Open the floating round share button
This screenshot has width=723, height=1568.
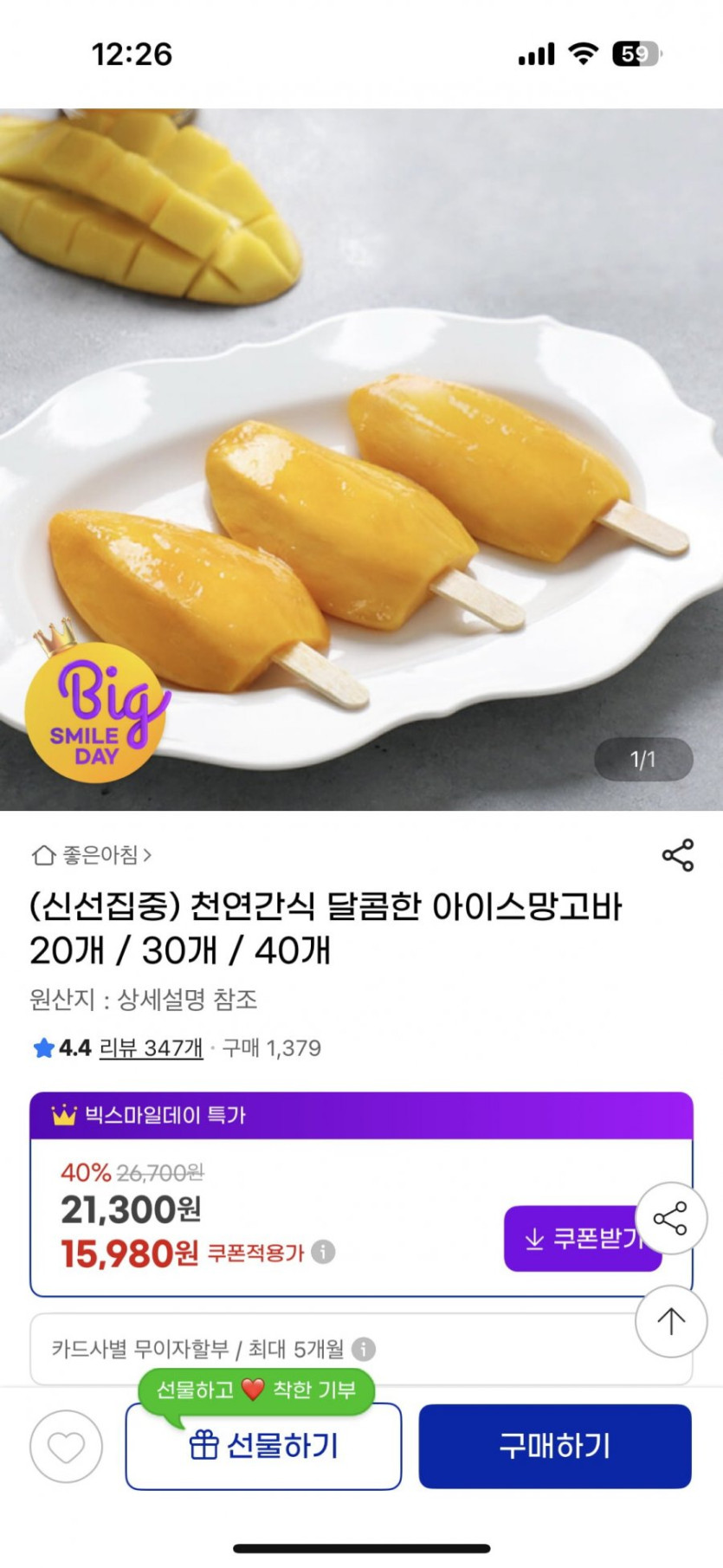[x=671, y=1219]
